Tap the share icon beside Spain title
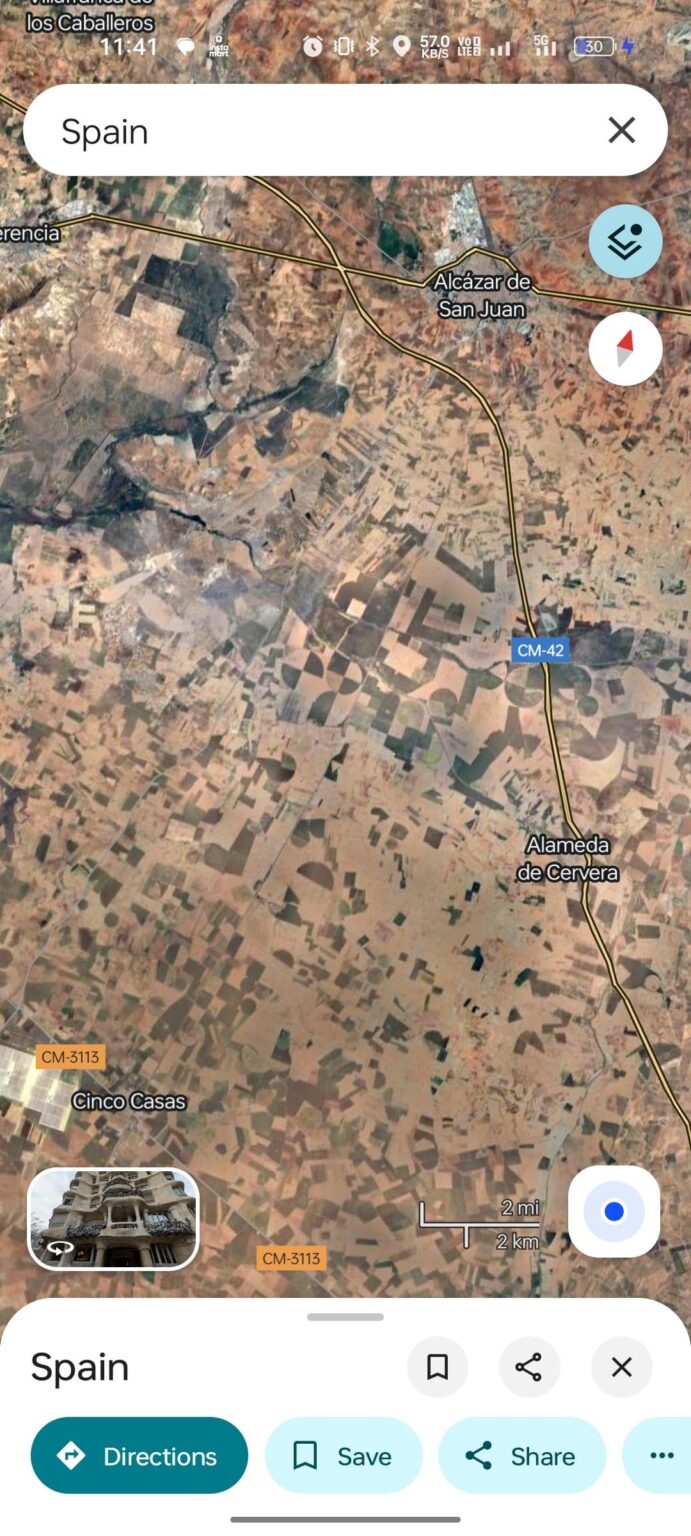Screen dimensions: 691x1536 tap(529, 1367)
